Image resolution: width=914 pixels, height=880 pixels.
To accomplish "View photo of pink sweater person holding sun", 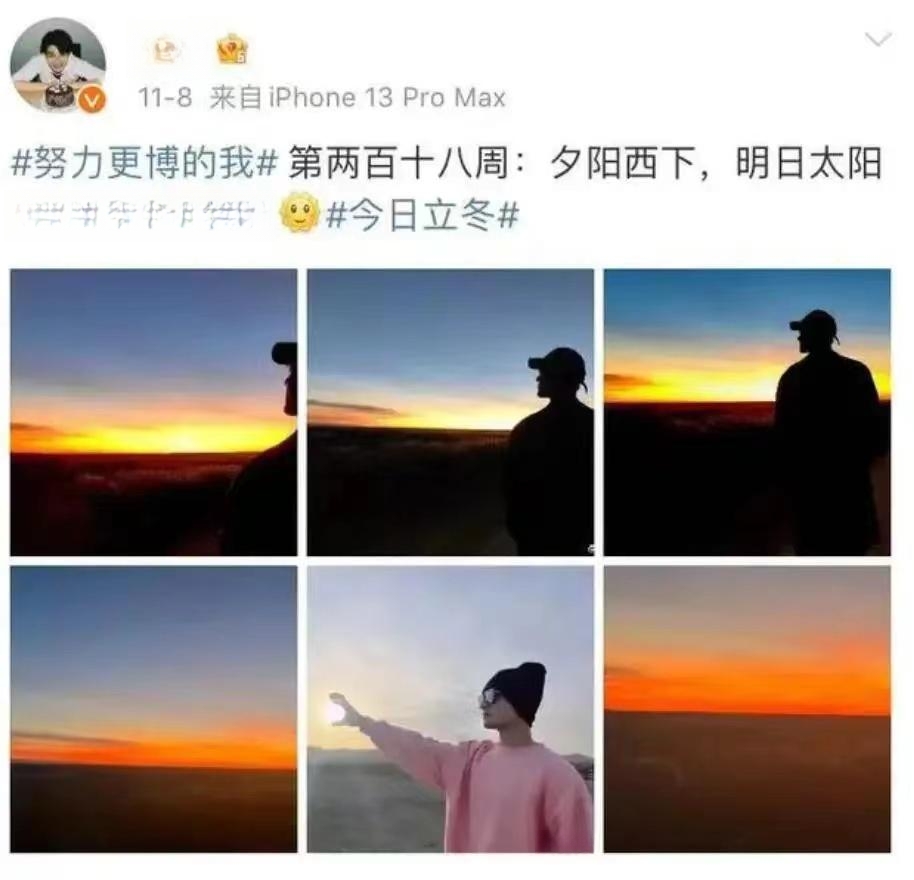I will 450,709.
